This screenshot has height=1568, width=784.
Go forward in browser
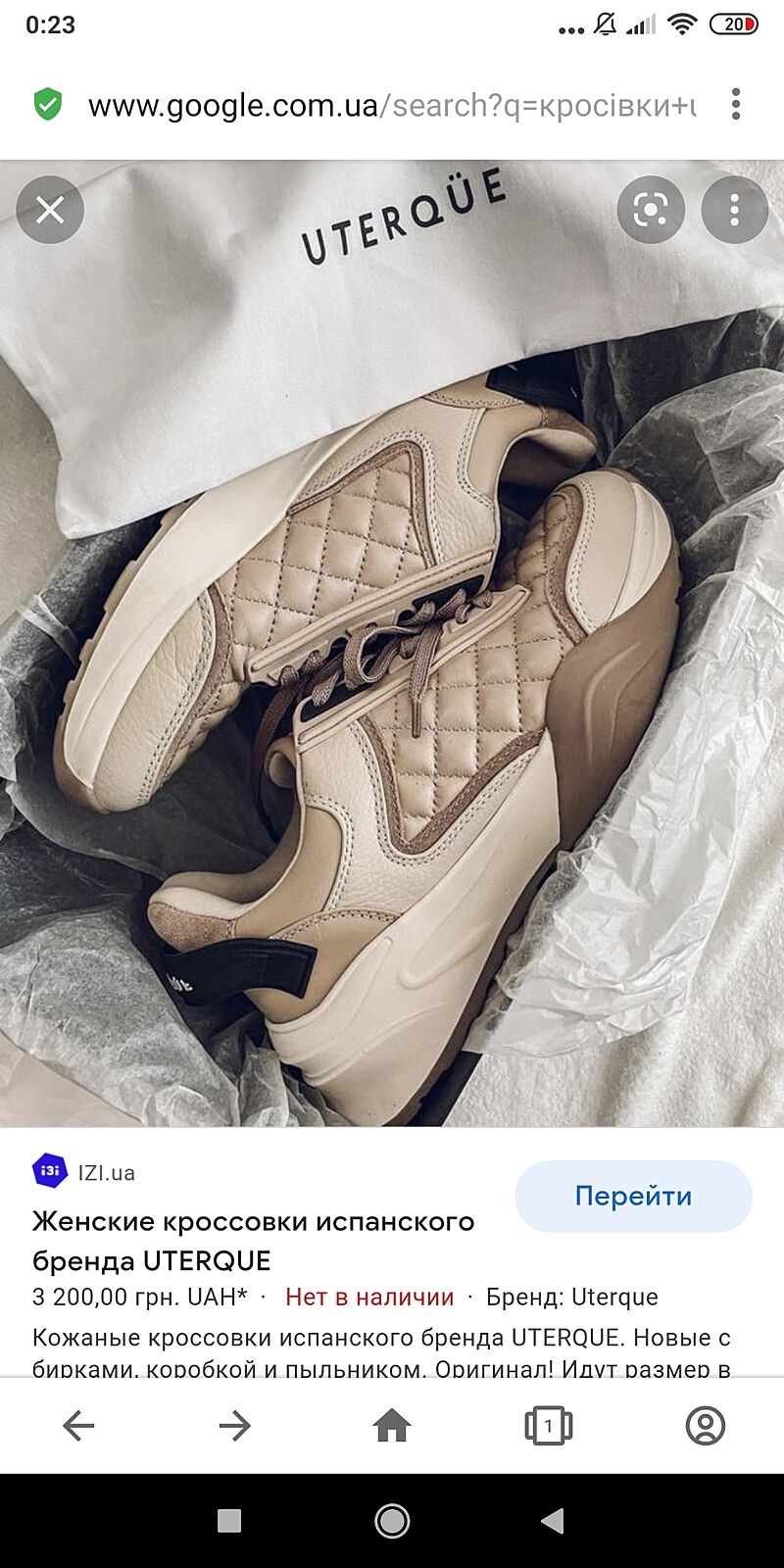click(235, 1425)
